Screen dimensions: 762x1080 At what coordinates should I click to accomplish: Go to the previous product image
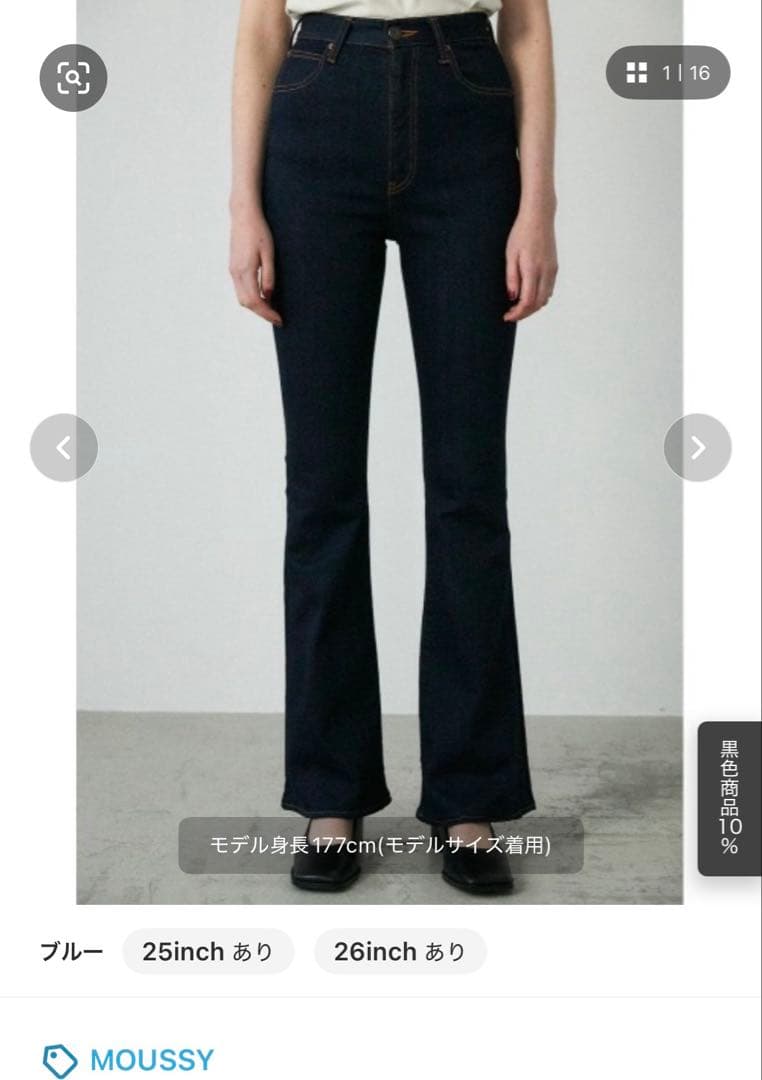point(64,448)
